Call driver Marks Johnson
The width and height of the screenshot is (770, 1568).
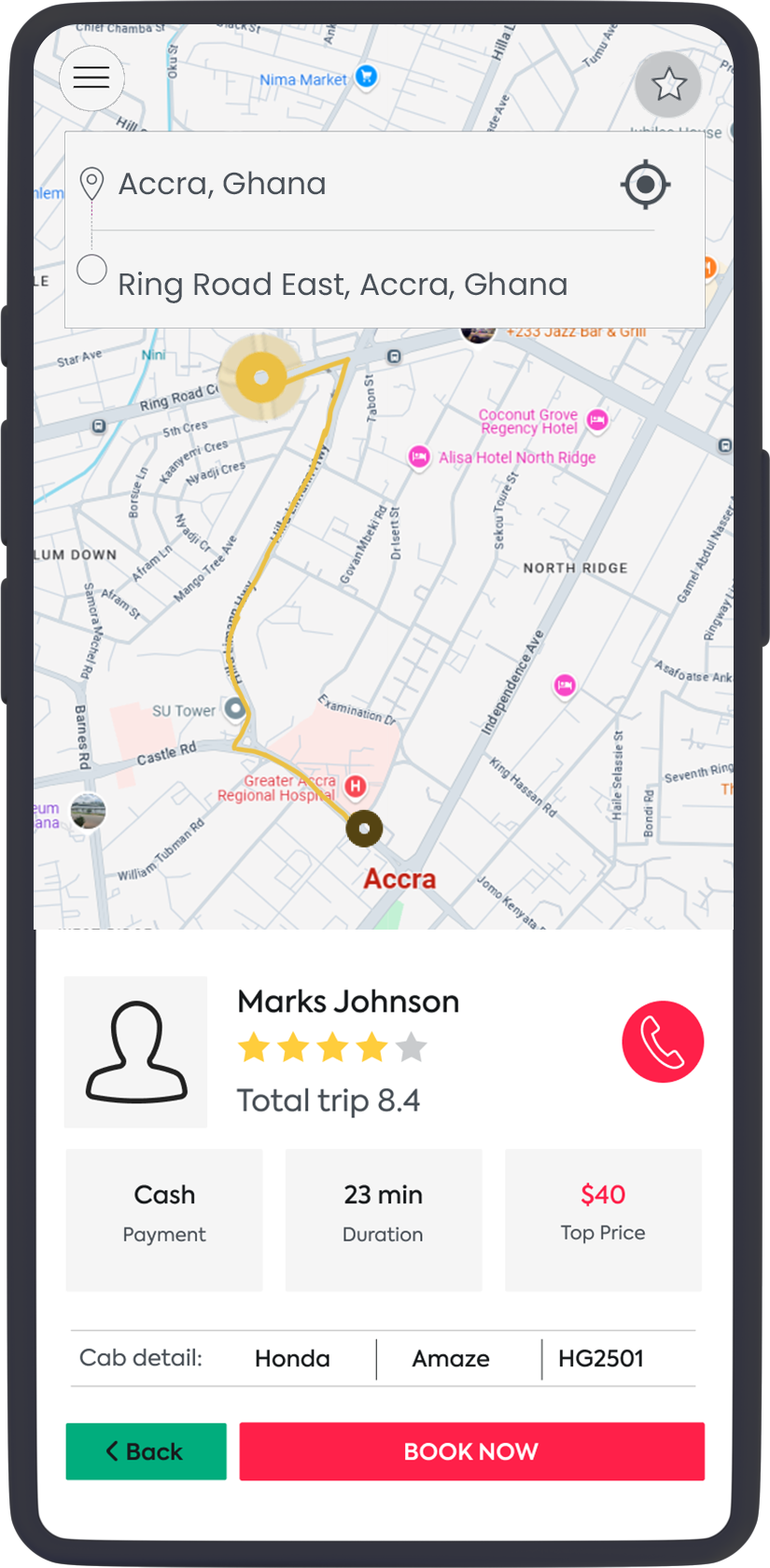pos(663,1042)
